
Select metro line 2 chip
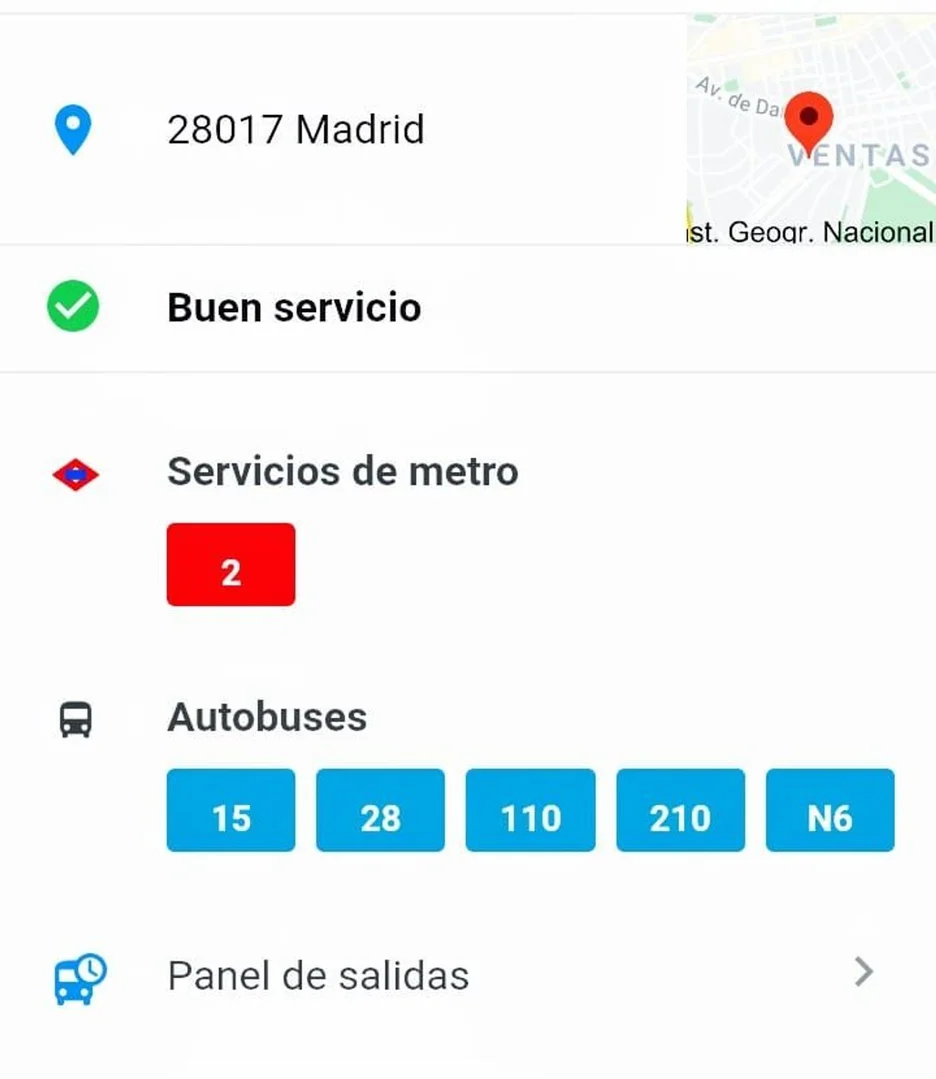(x=231, y=565)
